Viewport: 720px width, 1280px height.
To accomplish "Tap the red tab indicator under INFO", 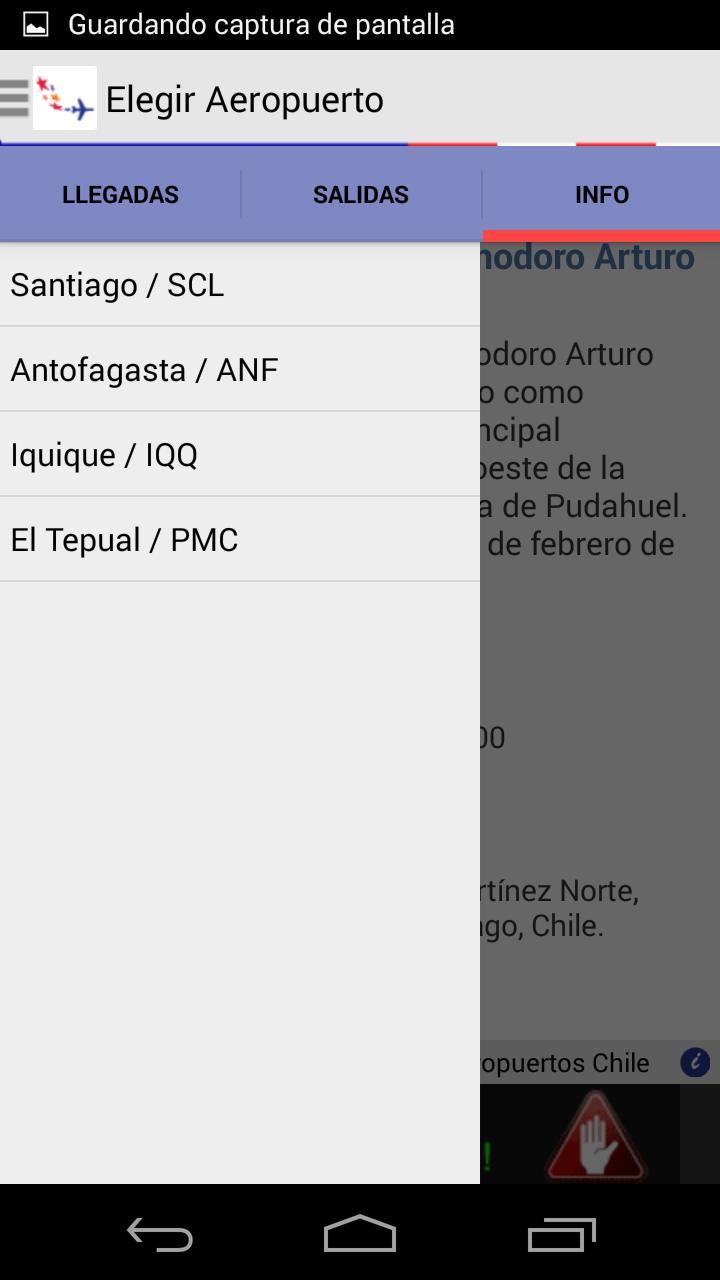I will pos(601,236).
